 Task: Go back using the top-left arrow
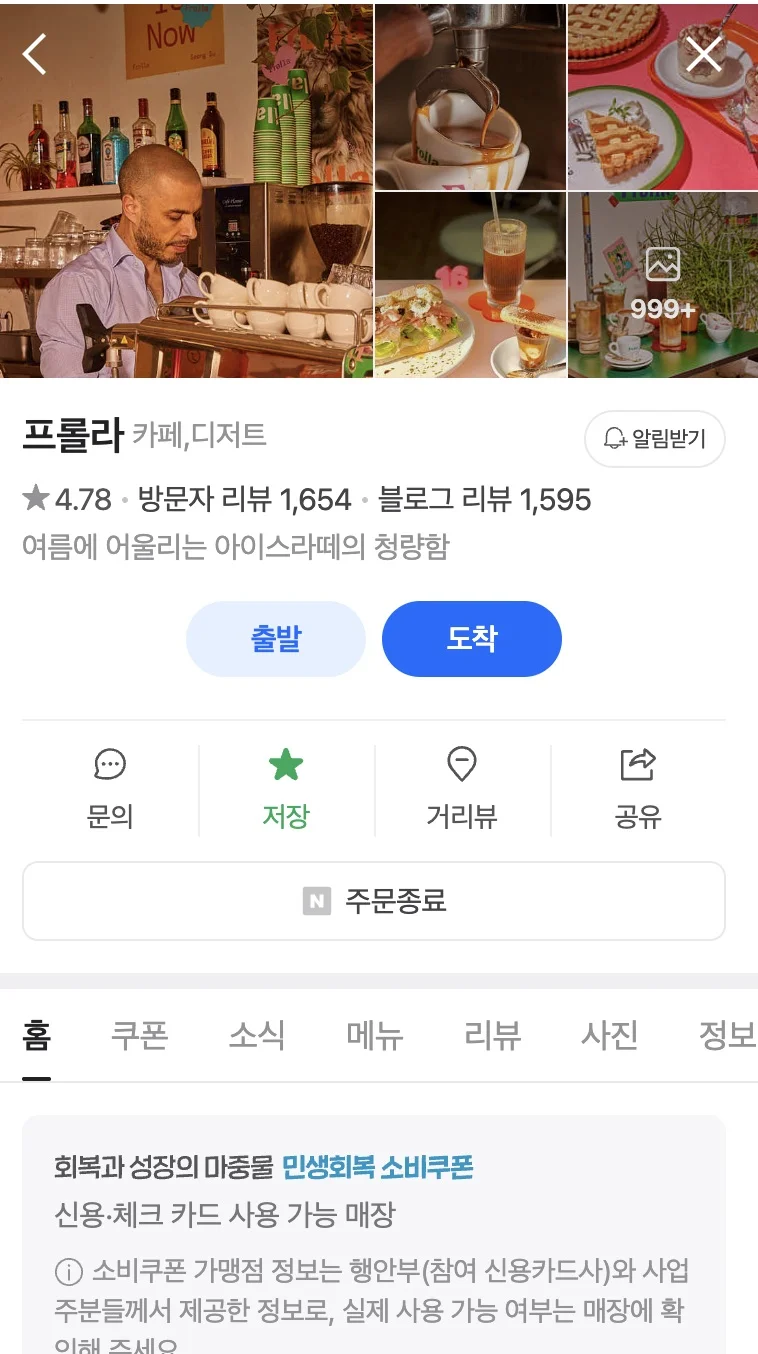click(x=35, y=54)
